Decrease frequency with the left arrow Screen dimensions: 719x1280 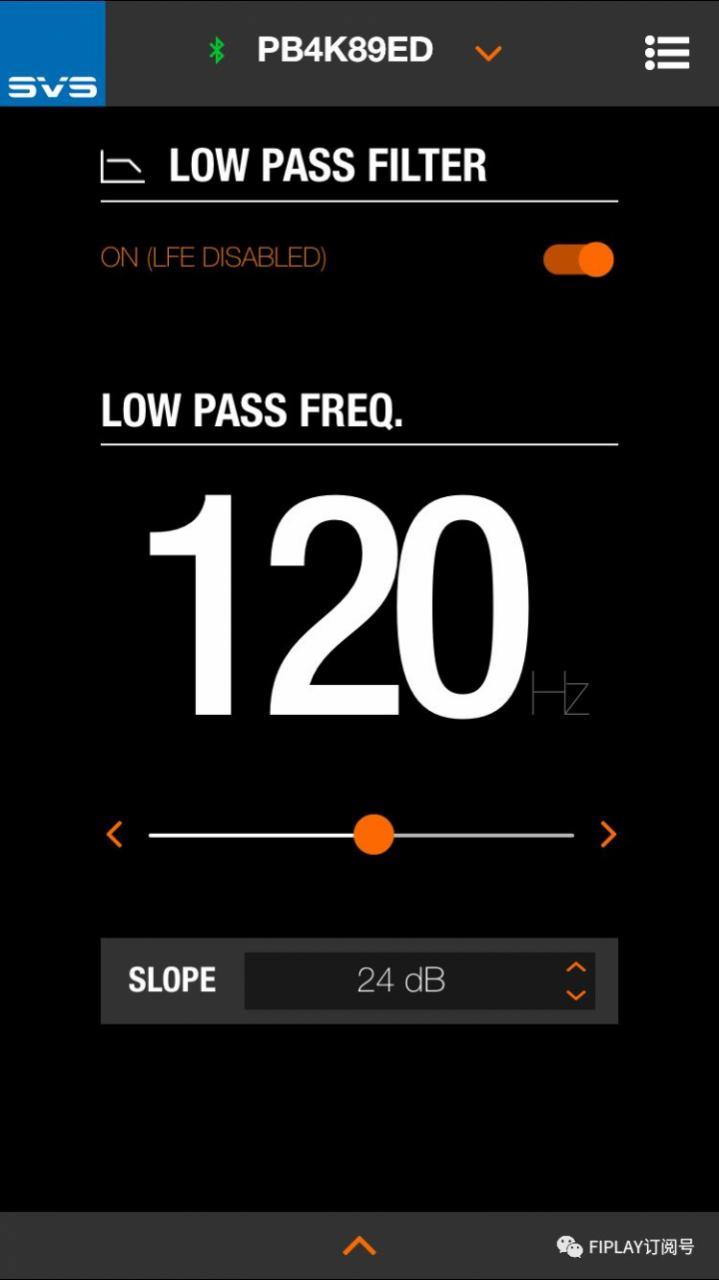[x=115, y=834]
